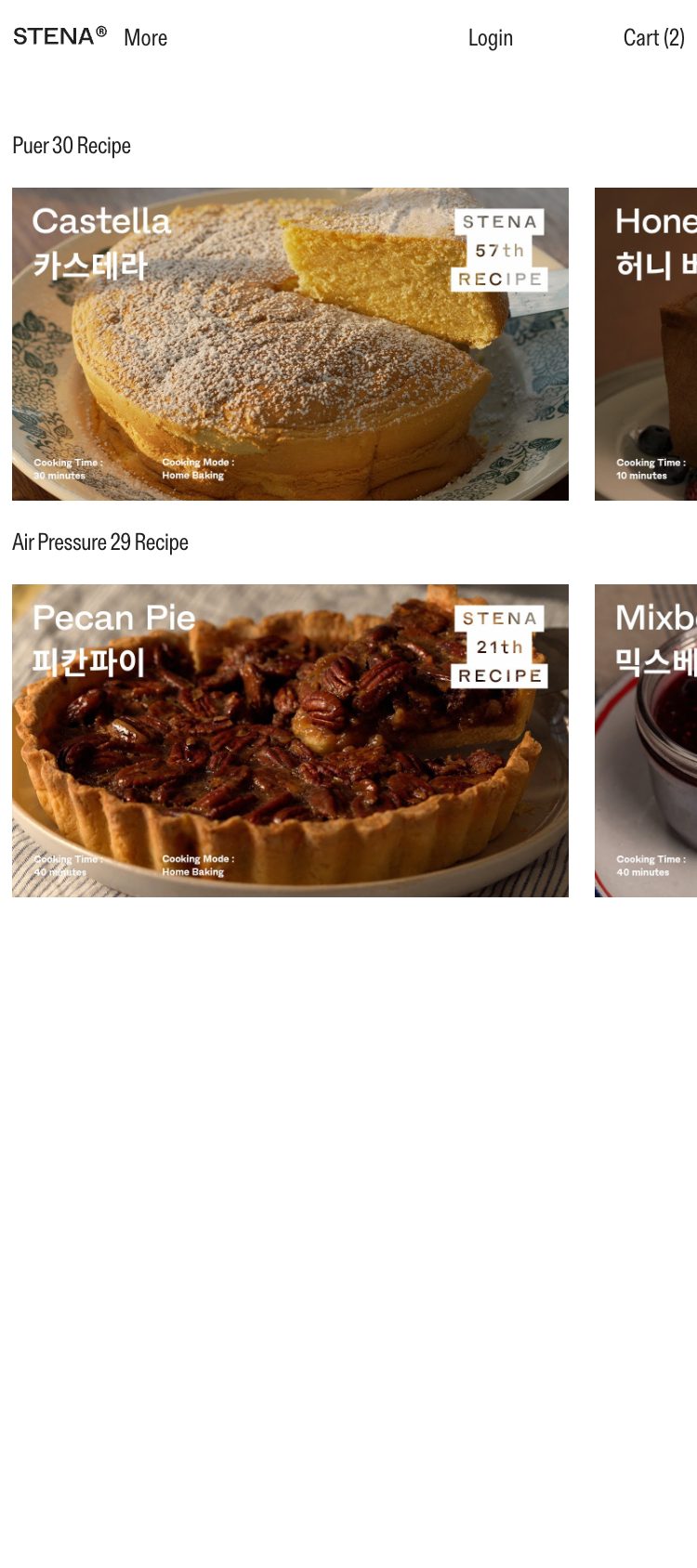Open the More menu
The image size is (697, 1568).
click(x=145, y=38)
